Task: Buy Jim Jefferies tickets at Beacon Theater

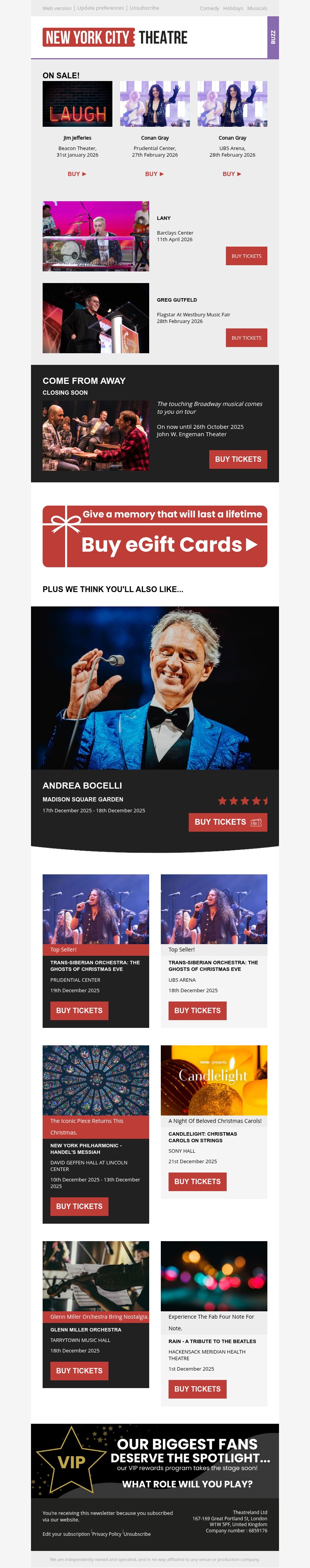Action: (77, 174)
